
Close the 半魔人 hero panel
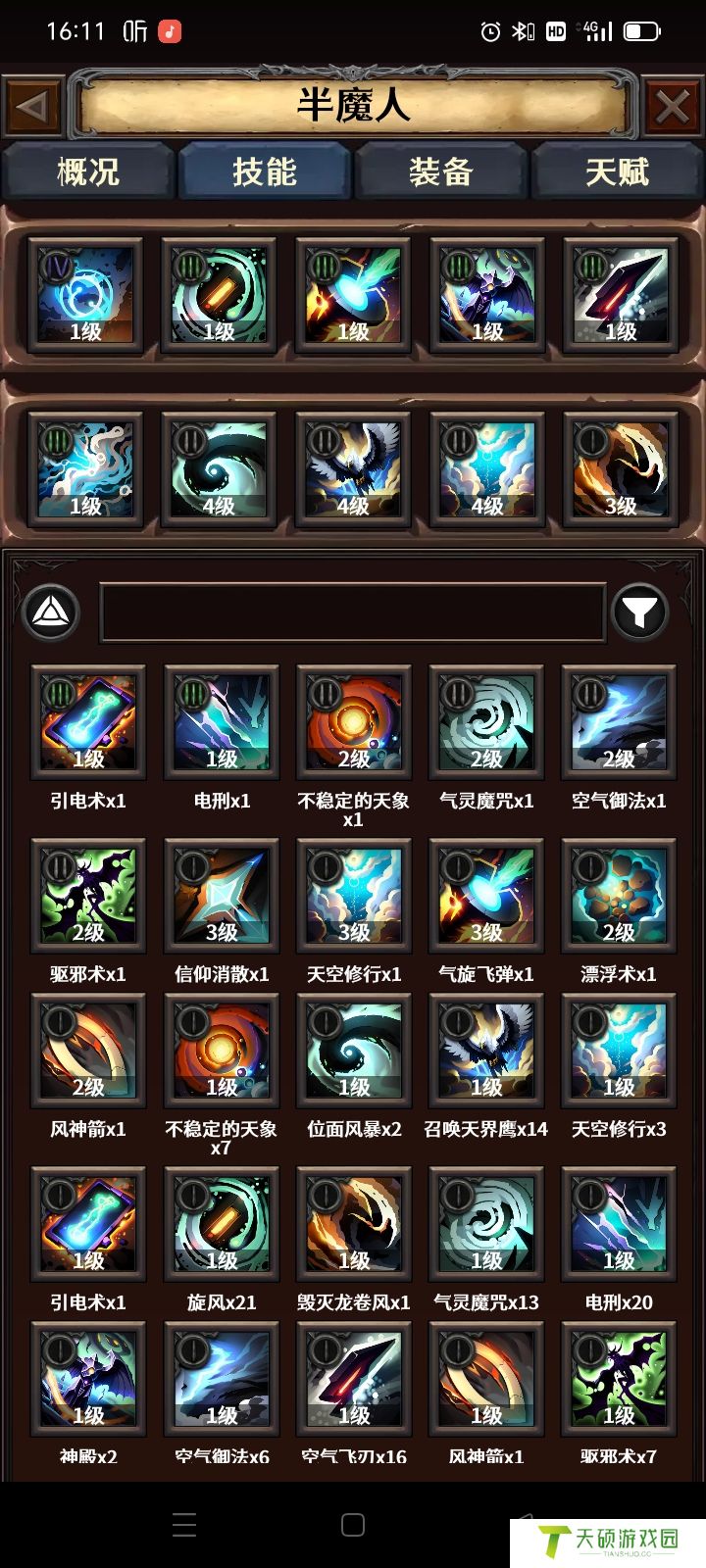[x=672, y=106]
